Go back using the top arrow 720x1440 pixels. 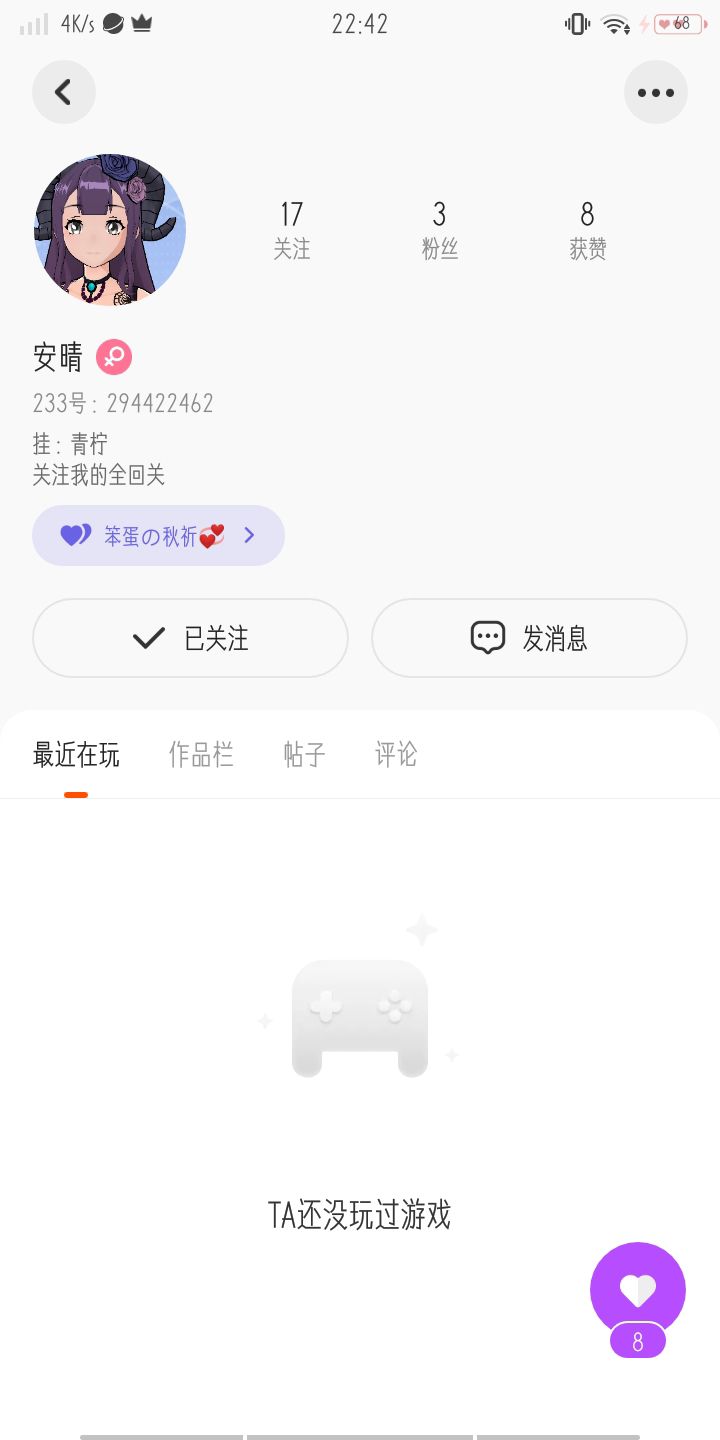coord(64,92)
